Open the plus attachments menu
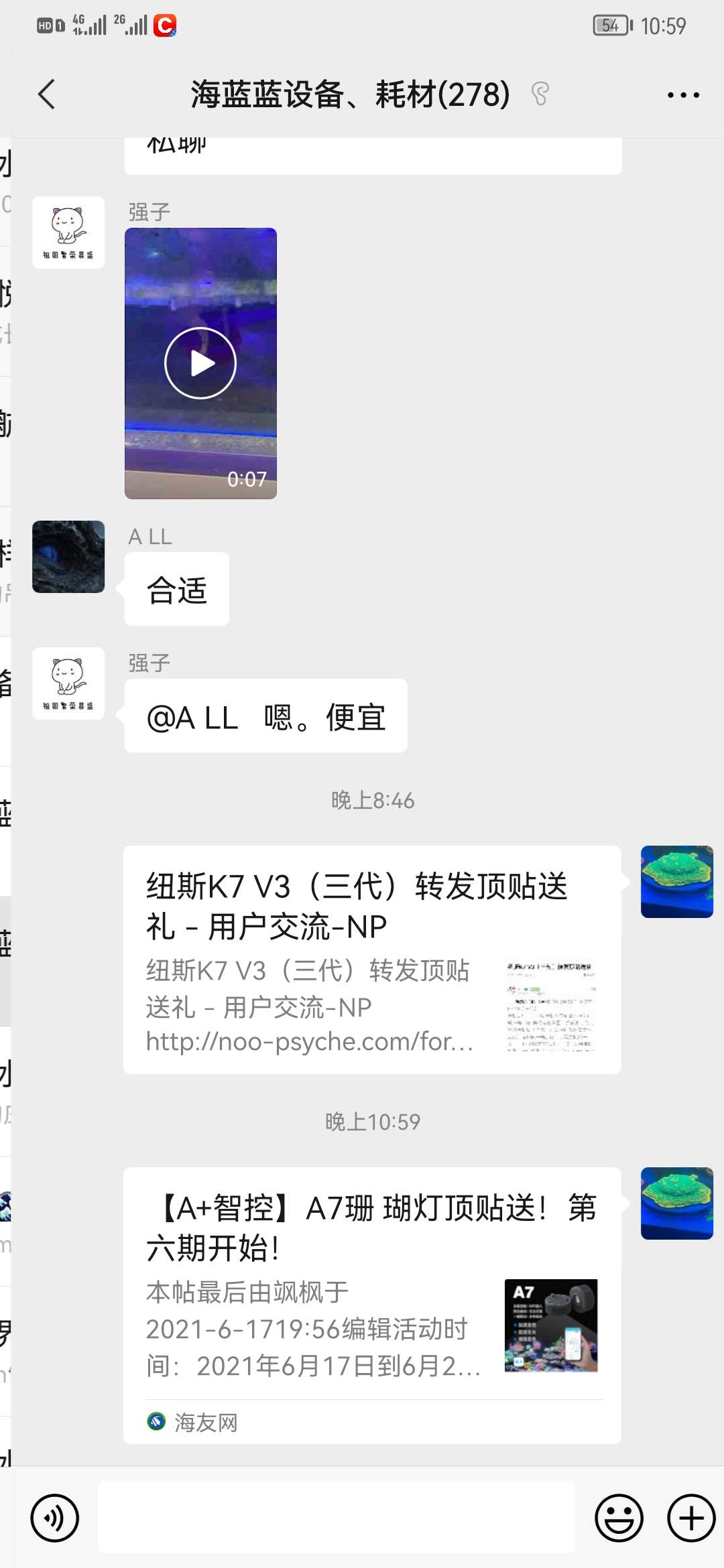Viewport: 724px width, 1568px height. (691, 1518)
